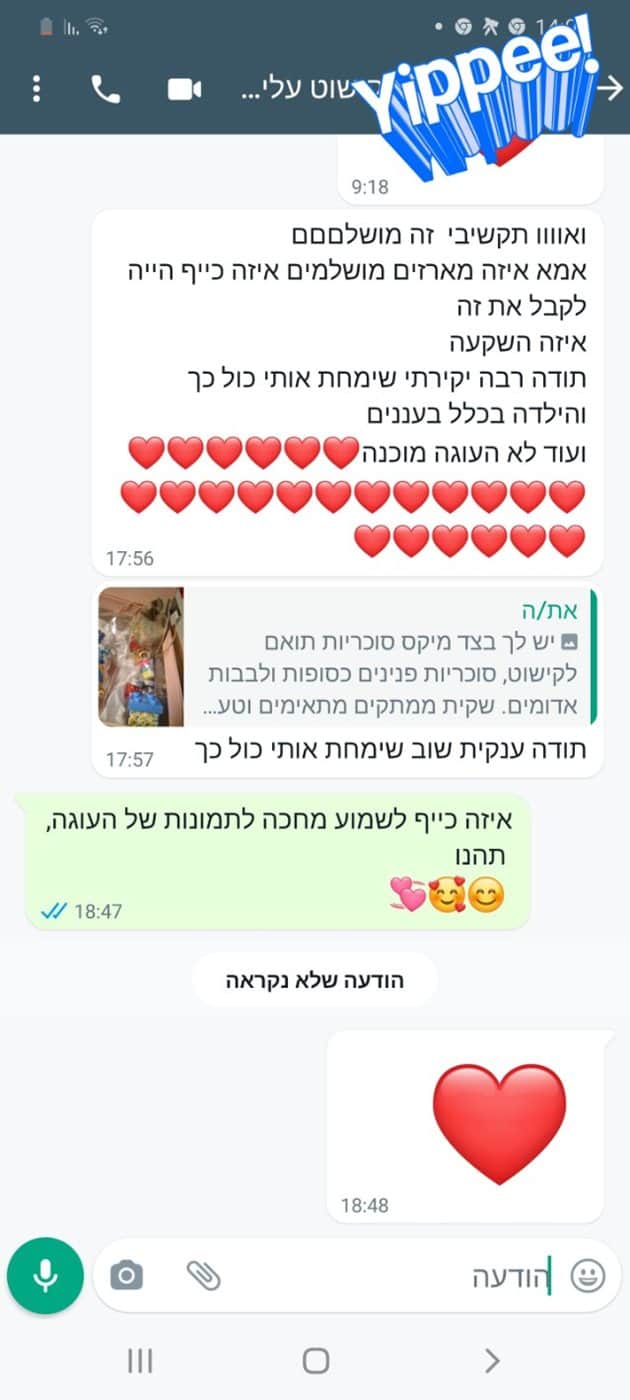Viewport: 630px width, 1400px height.
Task: Go to the home screen
Action: pyautogui.click(x=316, y=1361)
